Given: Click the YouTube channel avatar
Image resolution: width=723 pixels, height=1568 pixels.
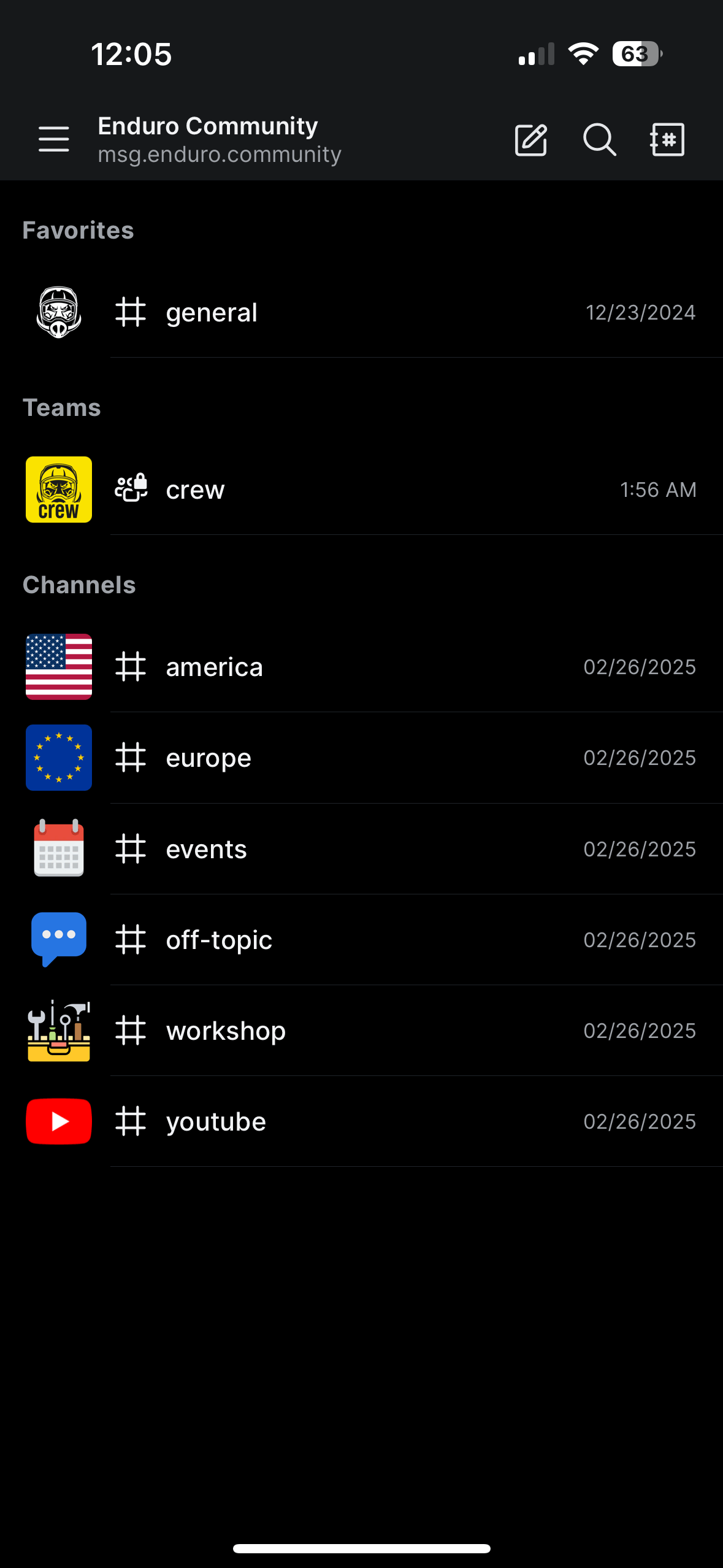Looking at the screenshot, I should tap(58, 1121).
